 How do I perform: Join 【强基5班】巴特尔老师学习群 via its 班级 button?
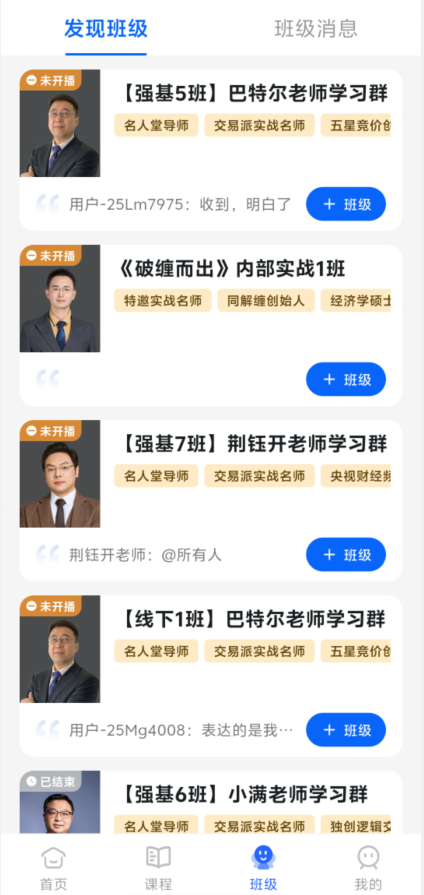[346, 204]
